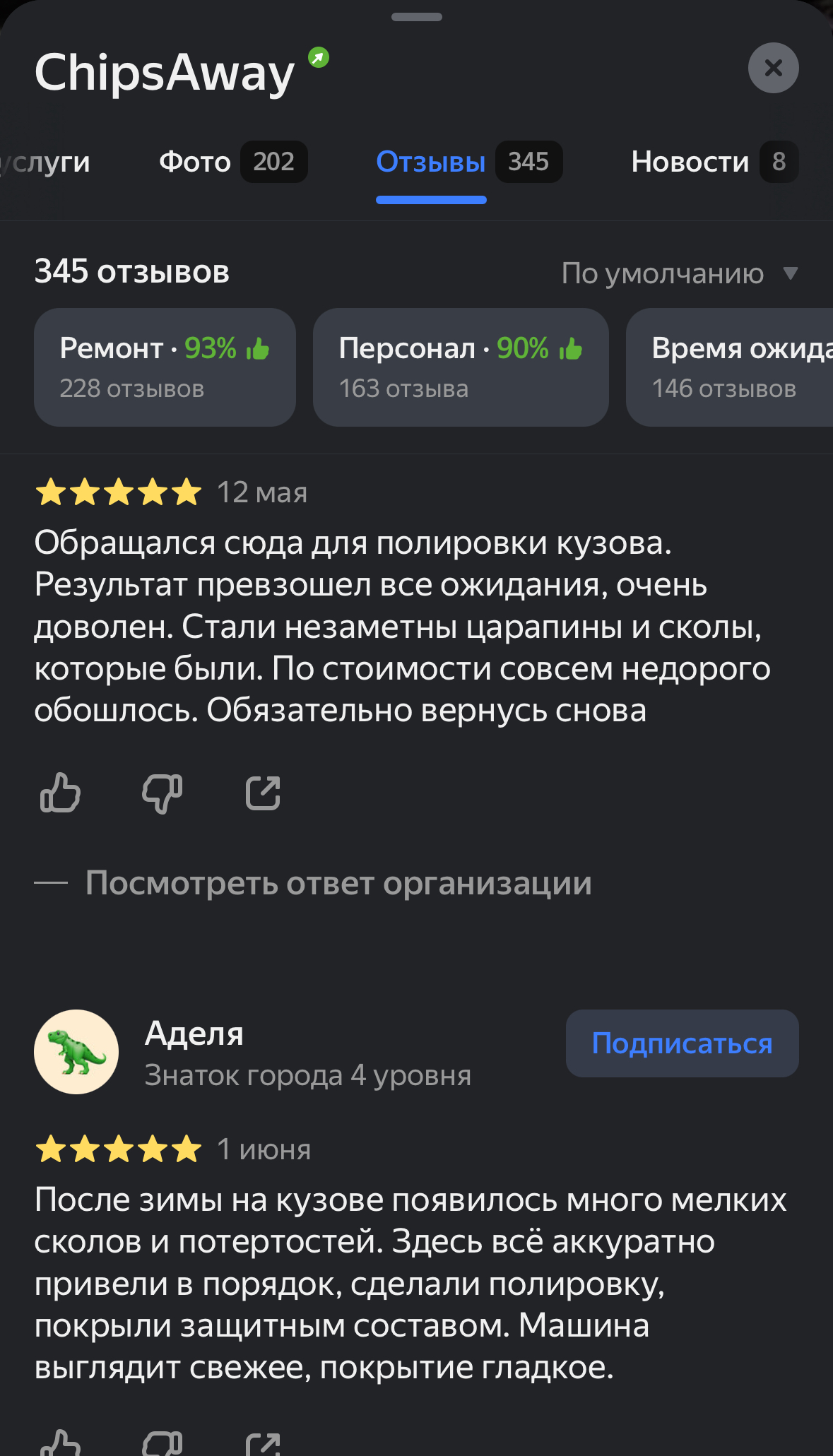Image resolution: width=833 pixels, height=1456 pixels.
Task: Switch to the Фото tab
Action: coord(232,162)
